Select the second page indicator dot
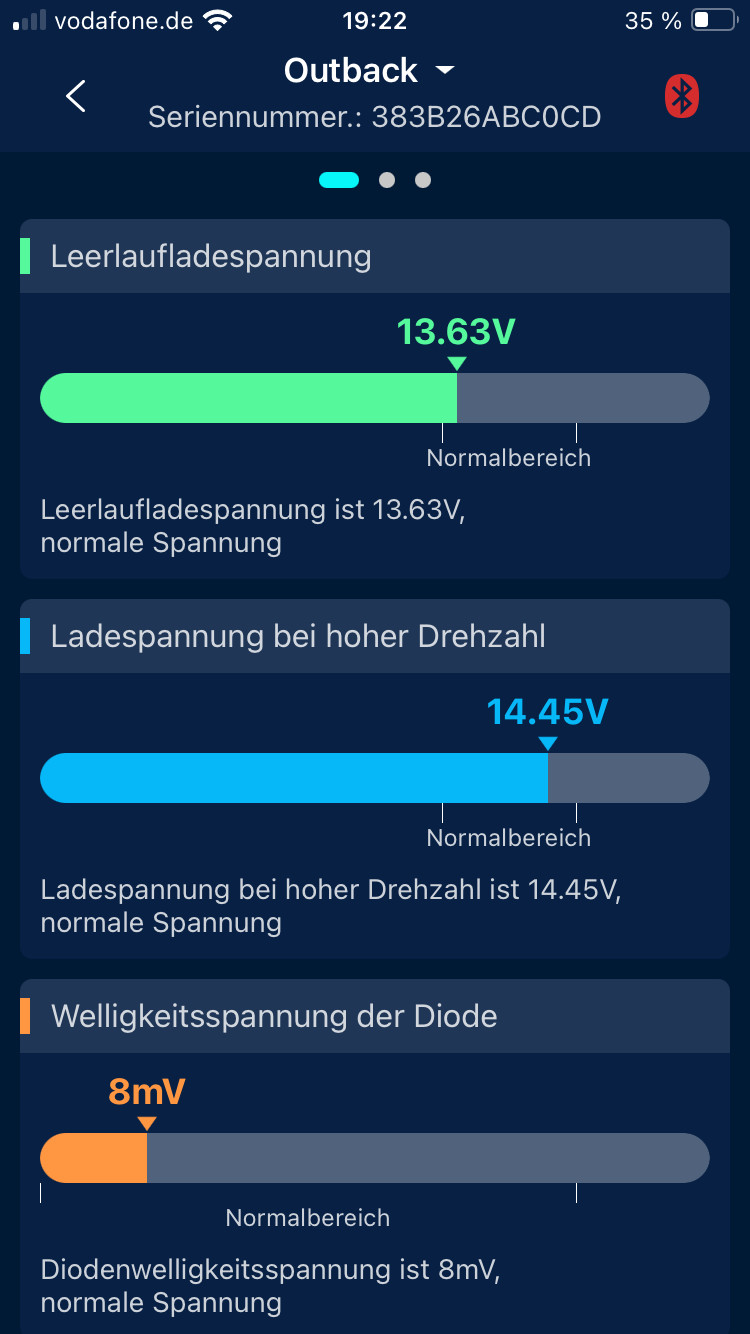The image size is (750, 1334). click(387, 180)
